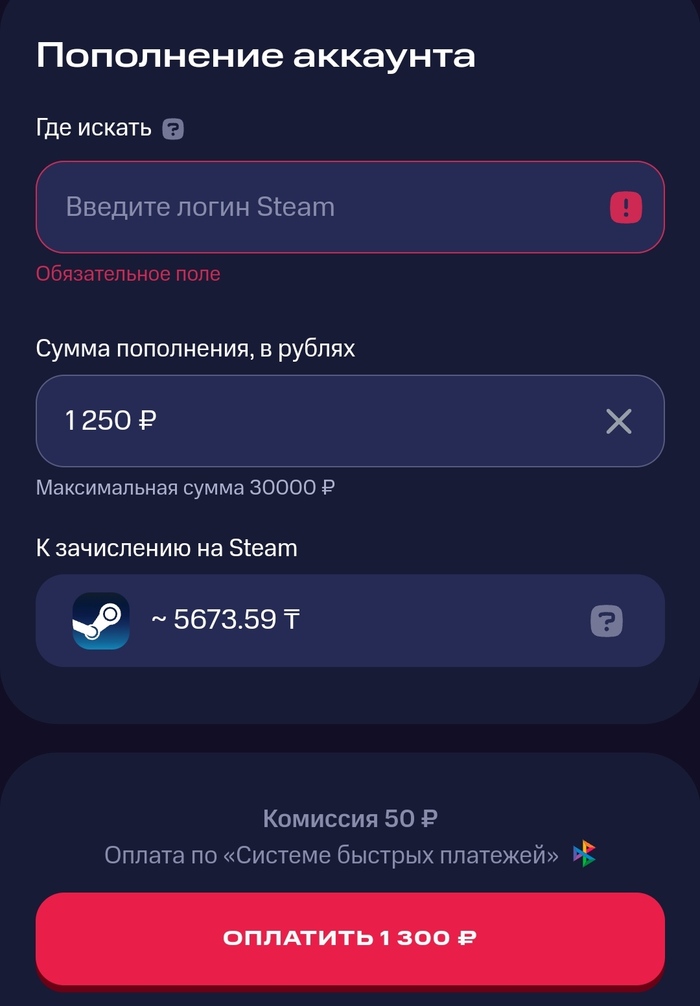Tap the Оплатить 1 300 ₽ button
The image size is (700, 1006).
click(x=350, y=938)
